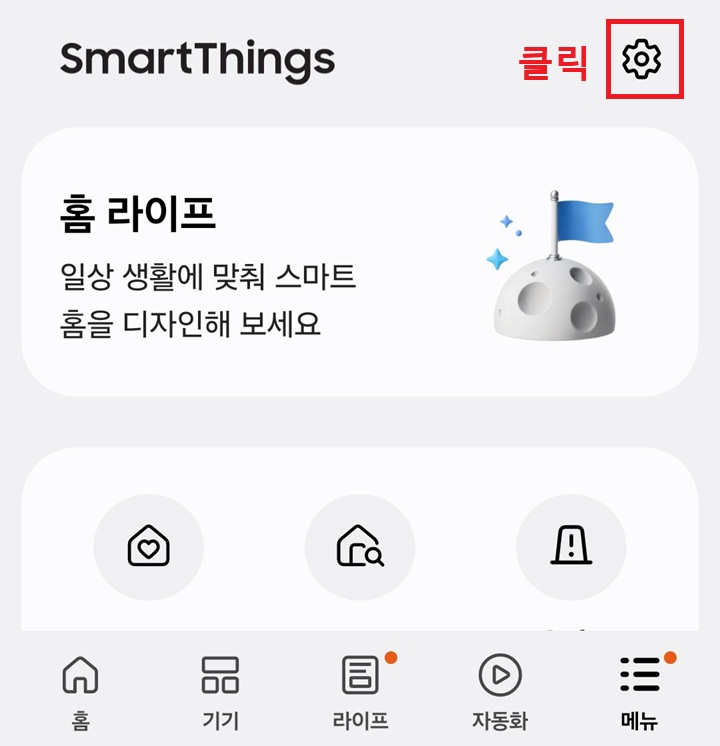Image resolution: width=720 pixels, height=746 pixels.
Task: Open the 라이프 life tab icon
Action: pos(360,678)
